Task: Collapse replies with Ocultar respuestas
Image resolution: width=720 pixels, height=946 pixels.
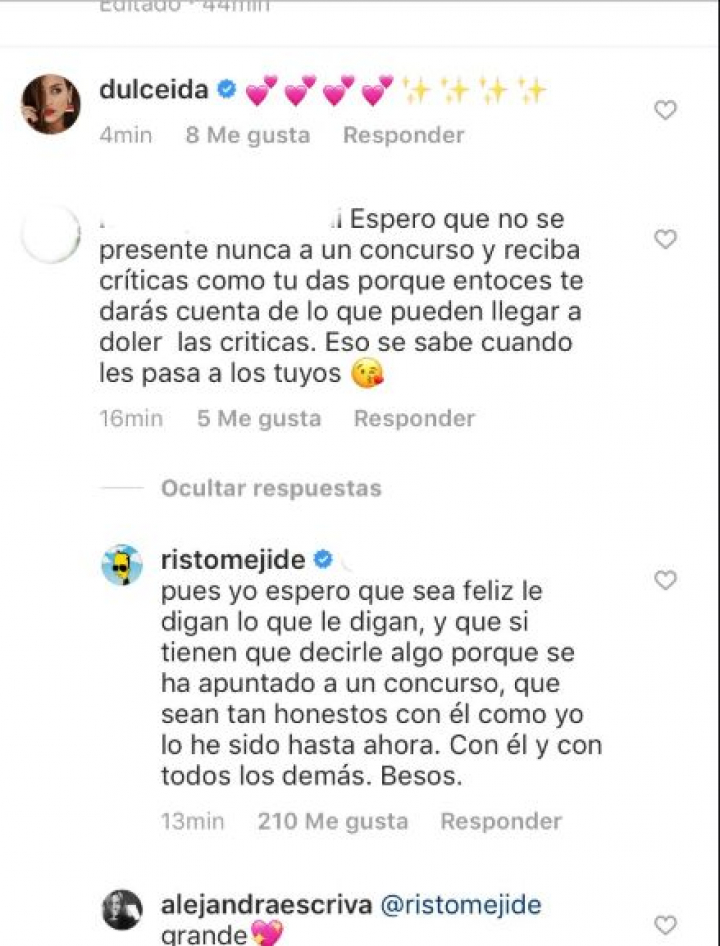Action: (271, 489)
